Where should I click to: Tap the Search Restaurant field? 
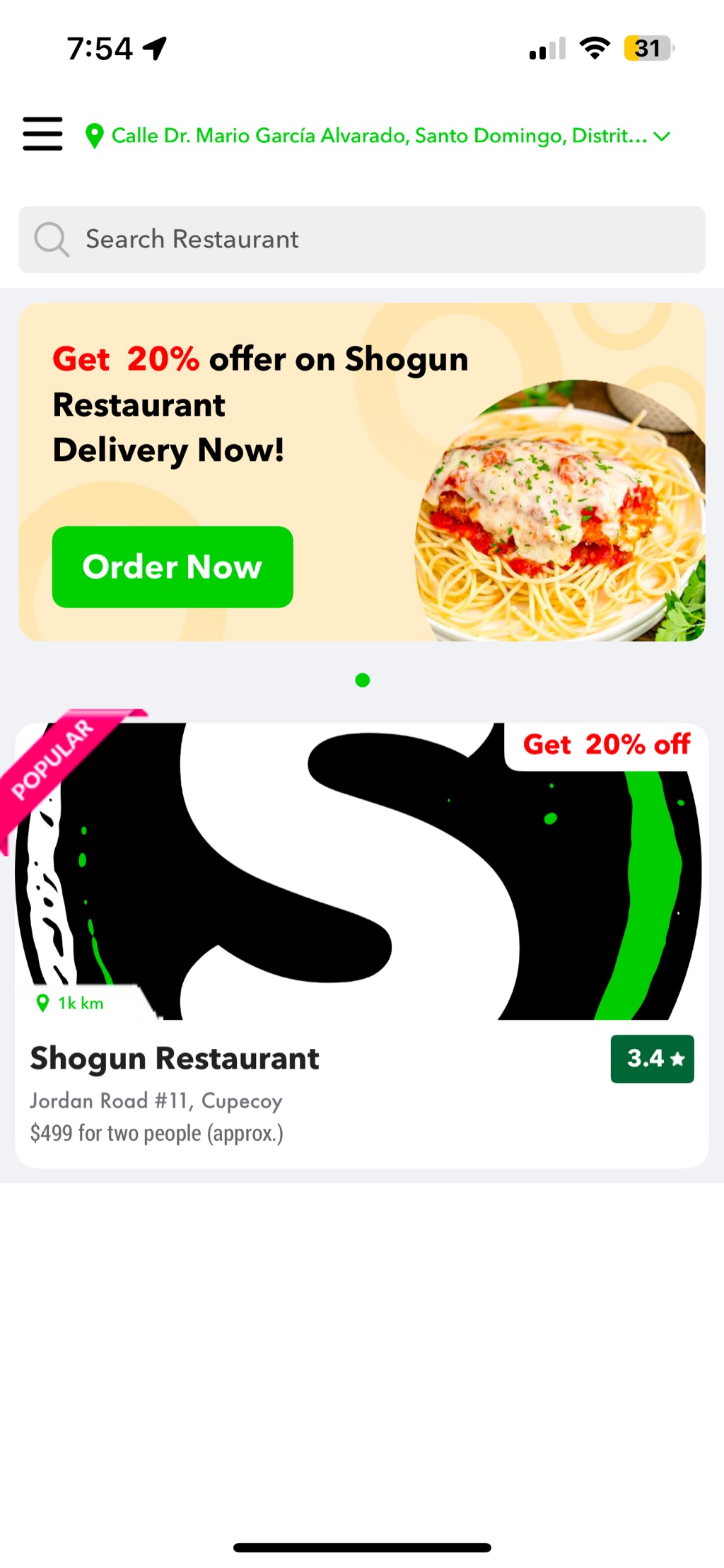pyautogui.click(x=362, y=240)
